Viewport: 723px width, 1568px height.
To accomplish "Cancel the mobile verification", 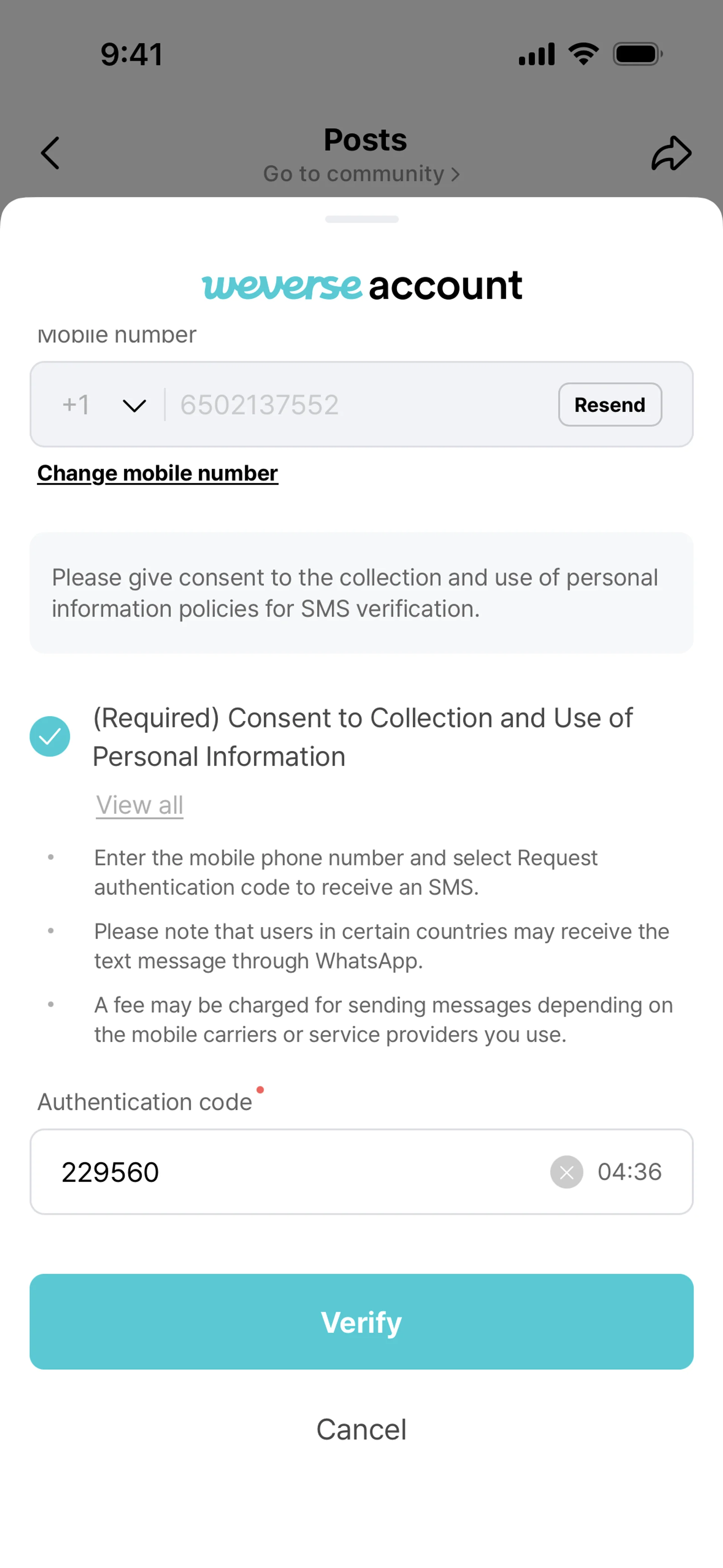I will pyautogui.click(x=361, y=1429).
